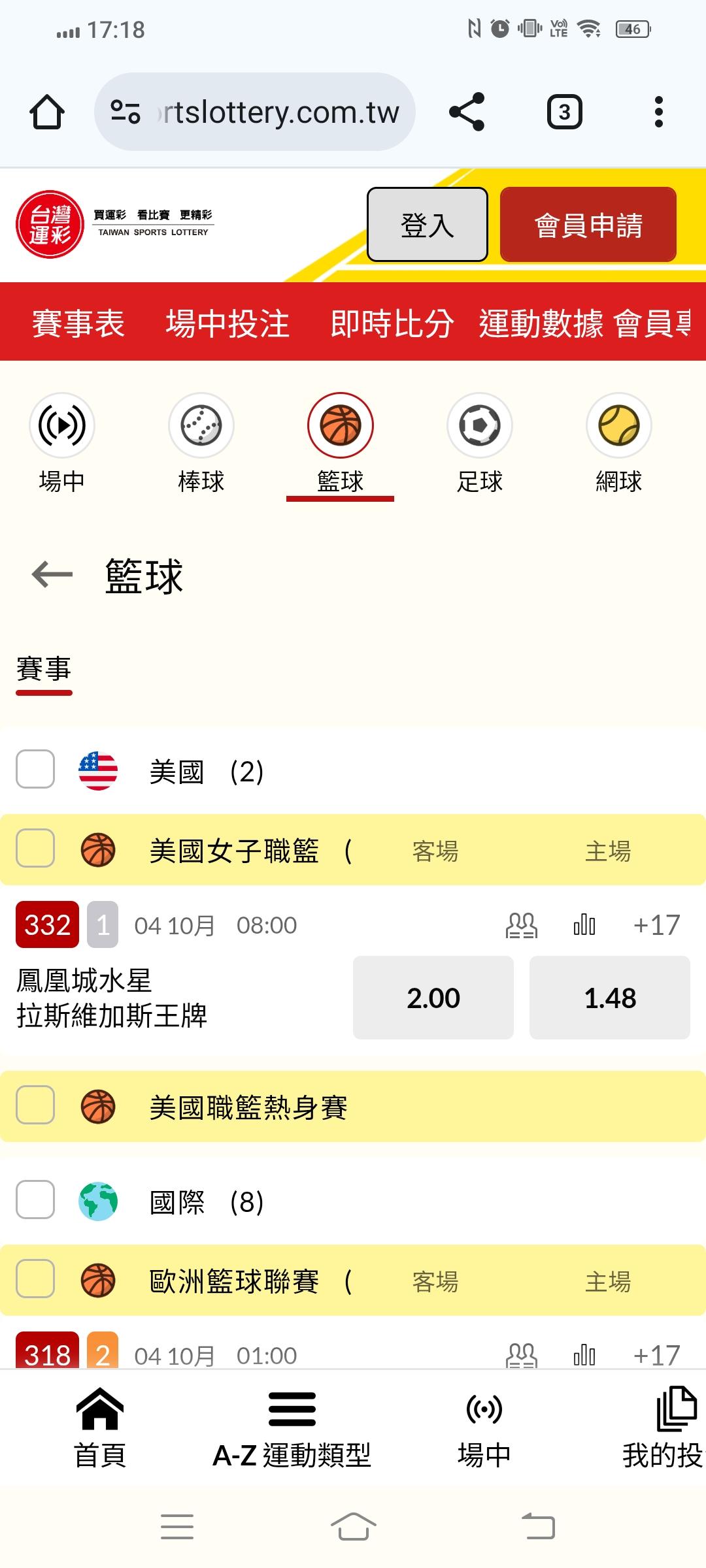Check the 美國 (2) checkbox
Image resolution: width=706 pixels, height=1568 pixels.
(x=35, y=769)
